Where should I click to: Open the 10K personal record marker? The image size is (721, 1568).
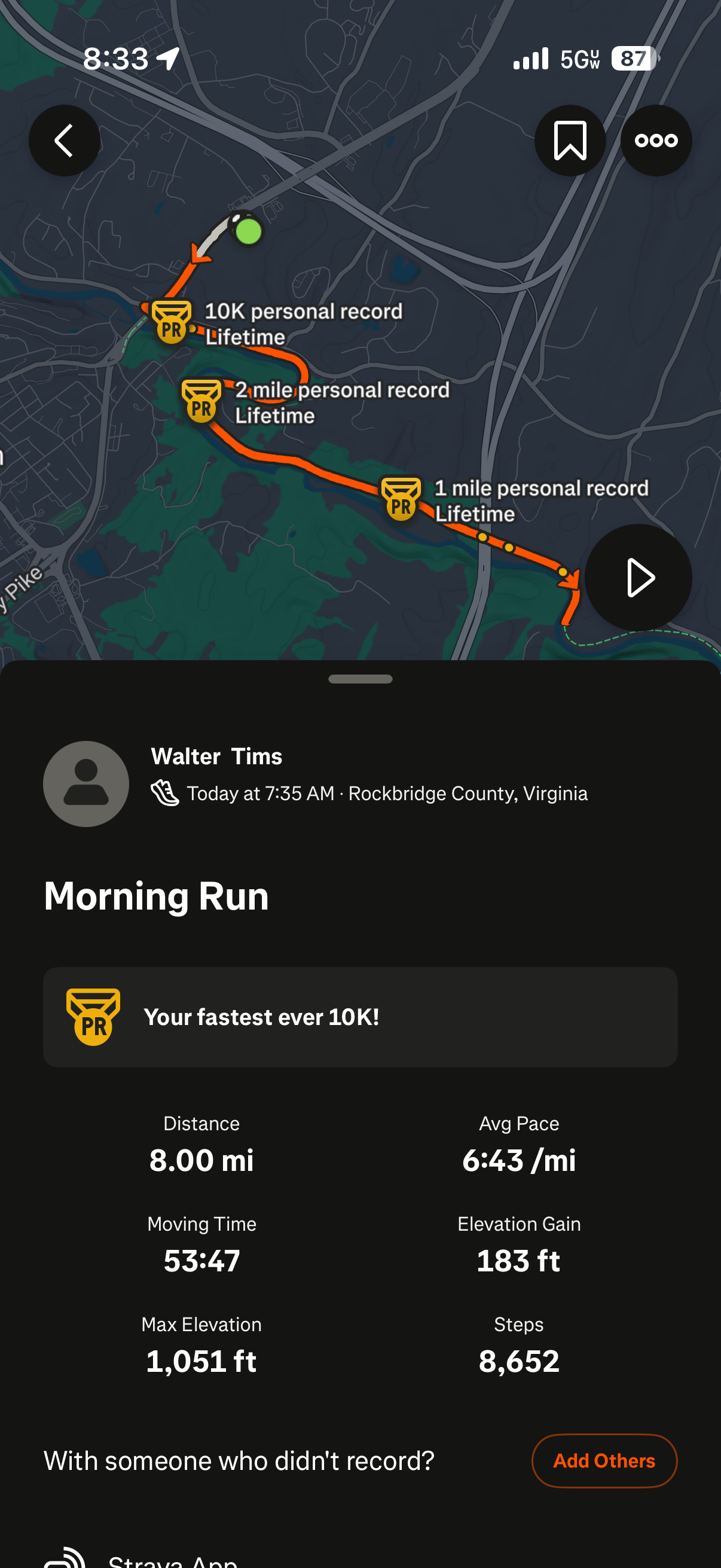171,322
